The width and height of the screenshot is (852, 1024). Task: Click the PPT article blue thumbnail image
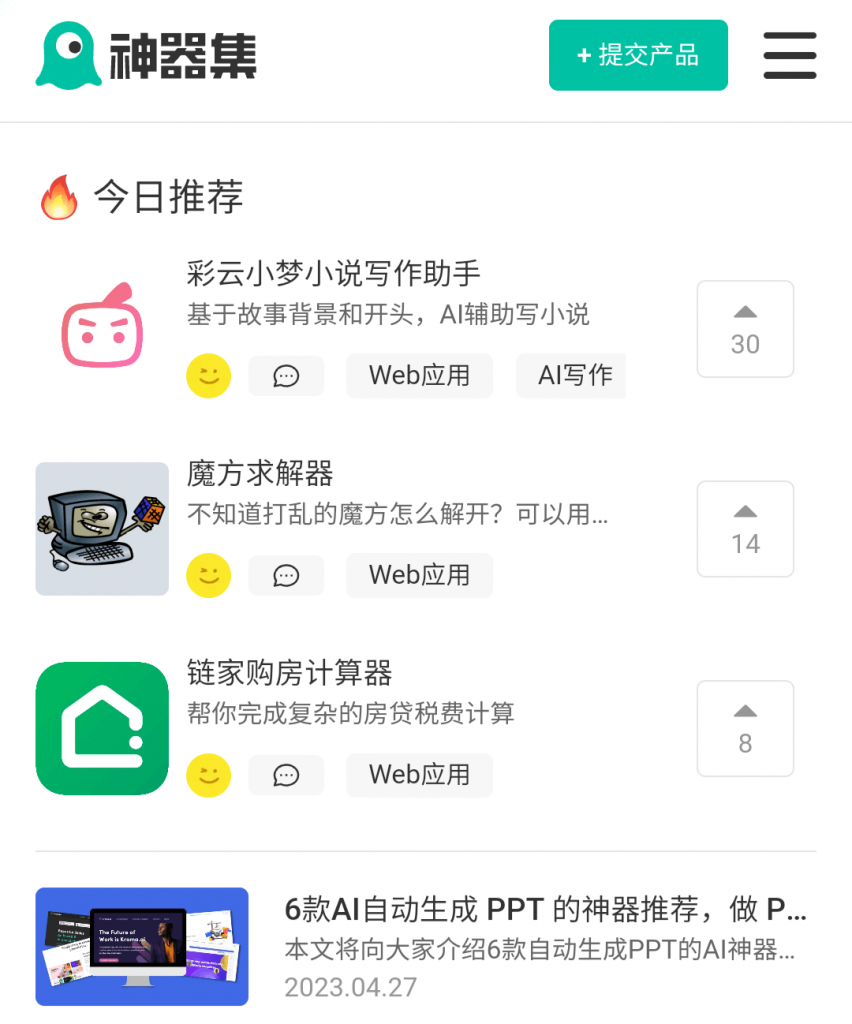141,946
